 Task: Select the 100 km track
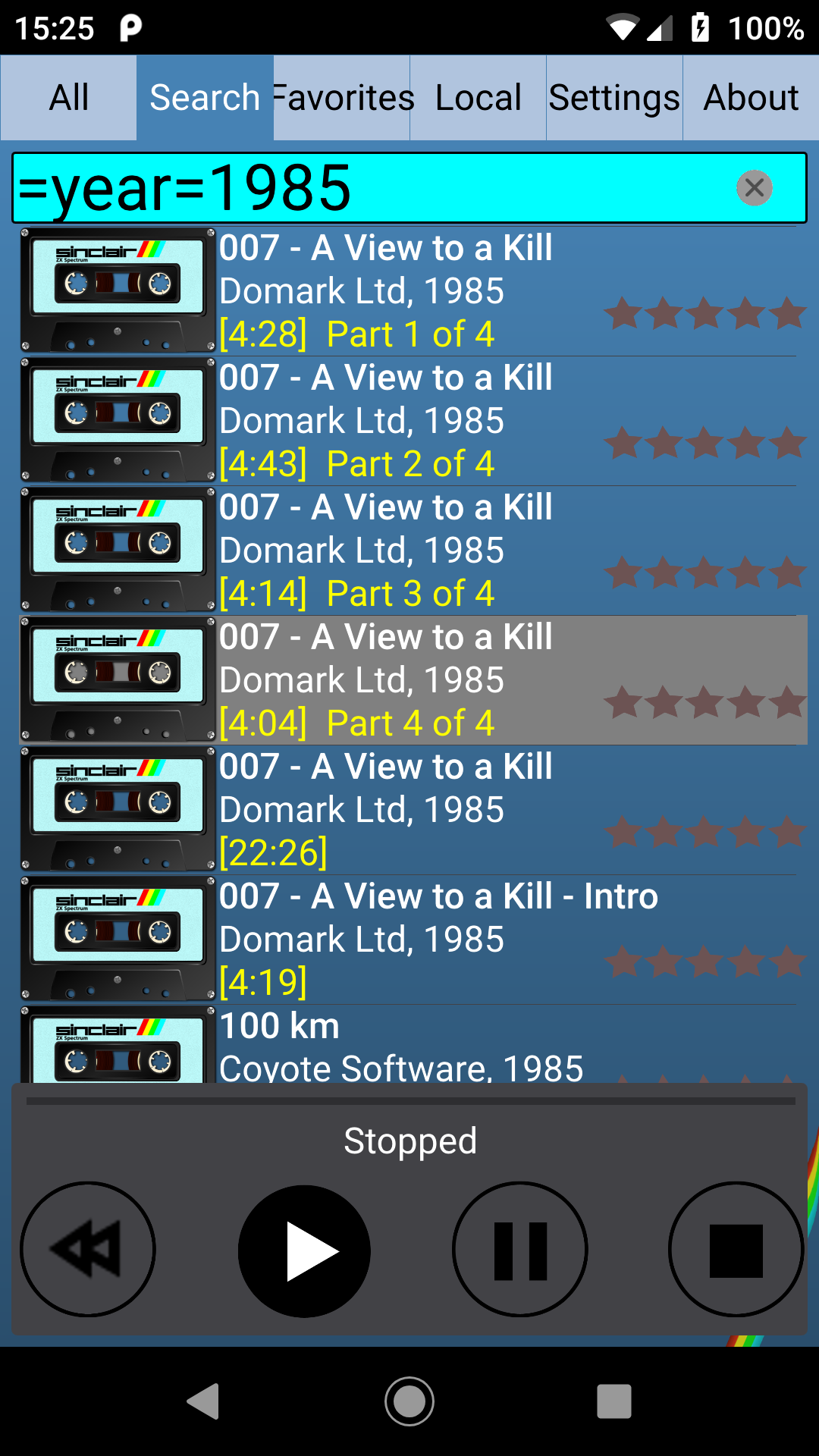point(413,1044)
